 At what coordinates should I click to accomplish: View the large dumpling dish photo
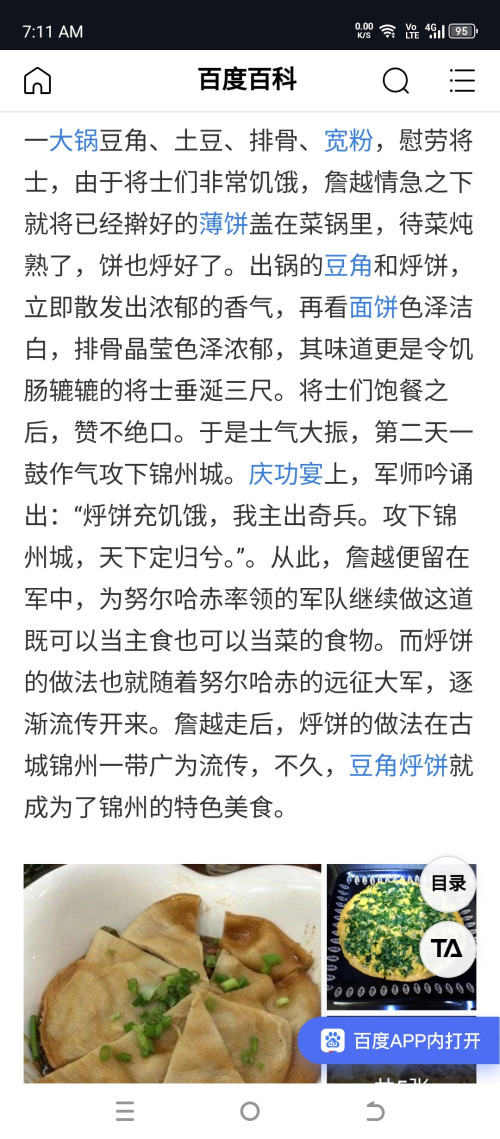[172, 973]
